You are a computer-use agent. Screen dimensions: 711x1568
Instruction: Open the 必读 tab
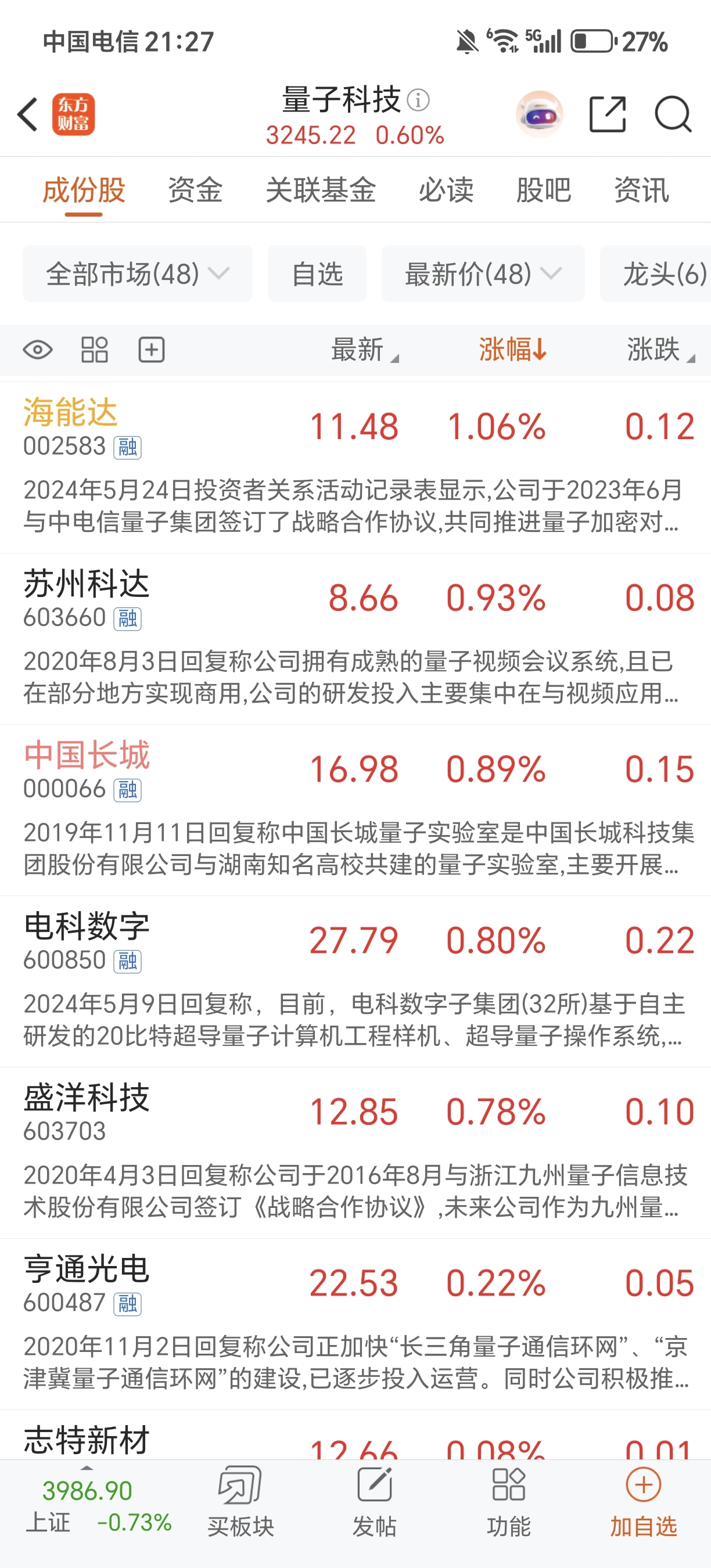[x=446, y=190]
